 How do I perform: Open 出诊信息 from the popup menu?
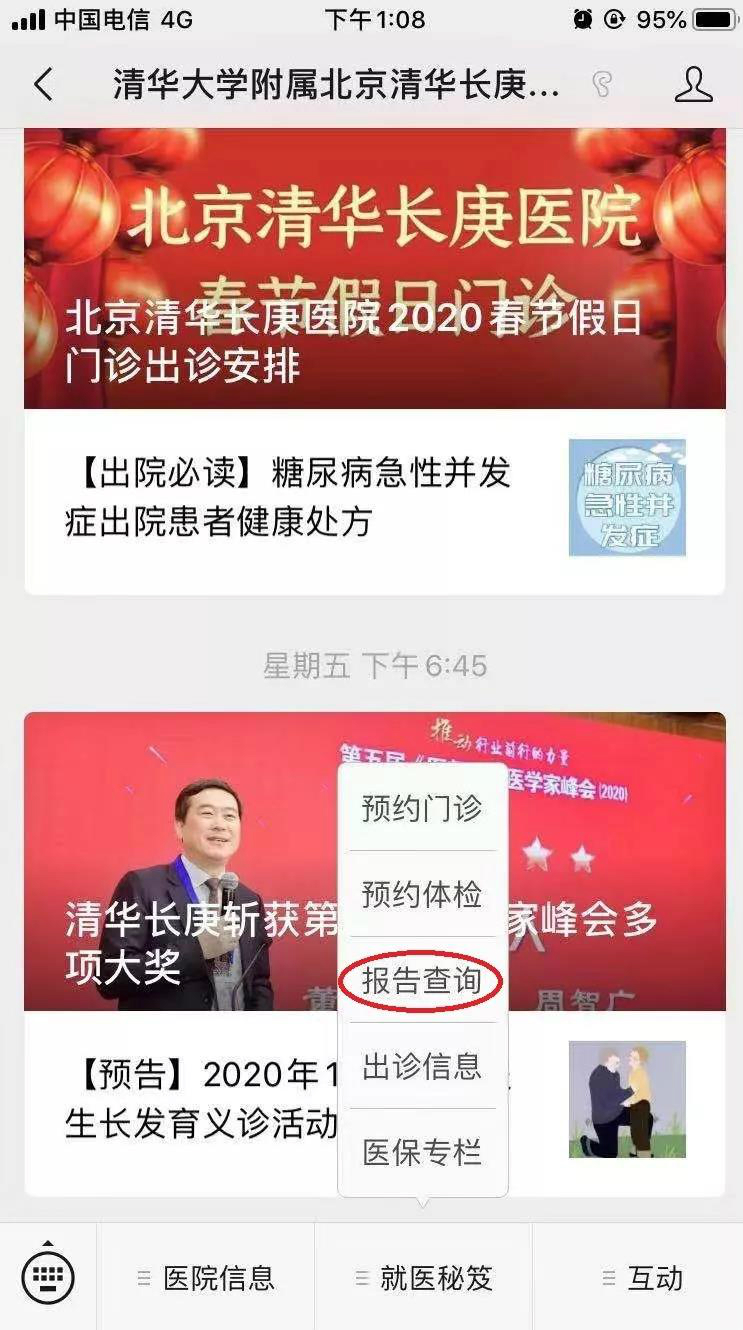point(422,1066)
